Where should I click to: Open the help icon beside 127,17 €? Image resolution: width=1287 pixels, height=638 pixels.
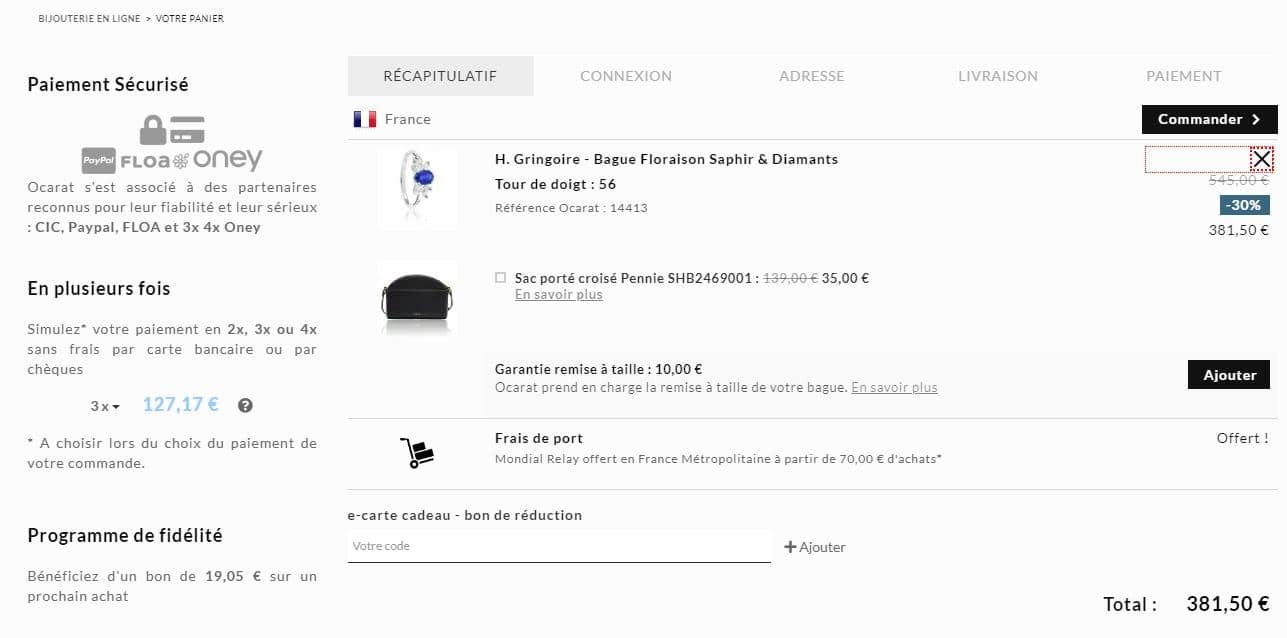click(245, 406)
